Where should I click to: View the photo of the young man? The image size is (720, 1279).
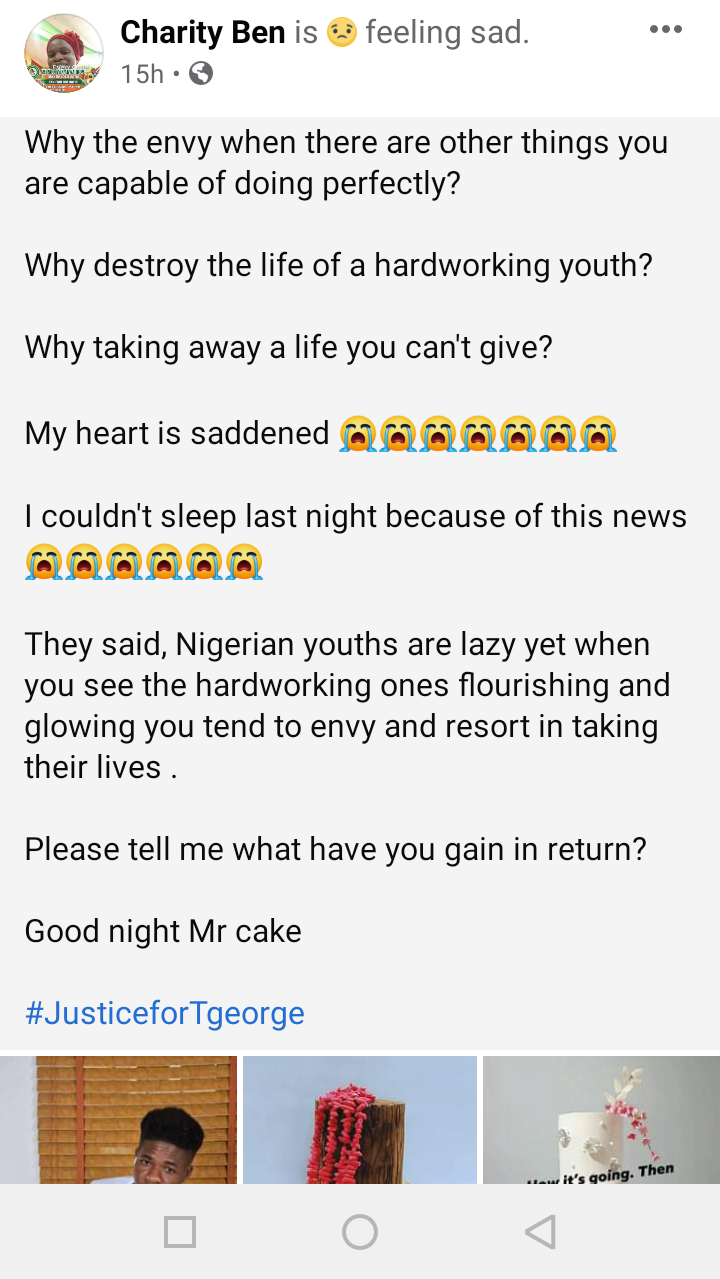(x=118, y=1120)
